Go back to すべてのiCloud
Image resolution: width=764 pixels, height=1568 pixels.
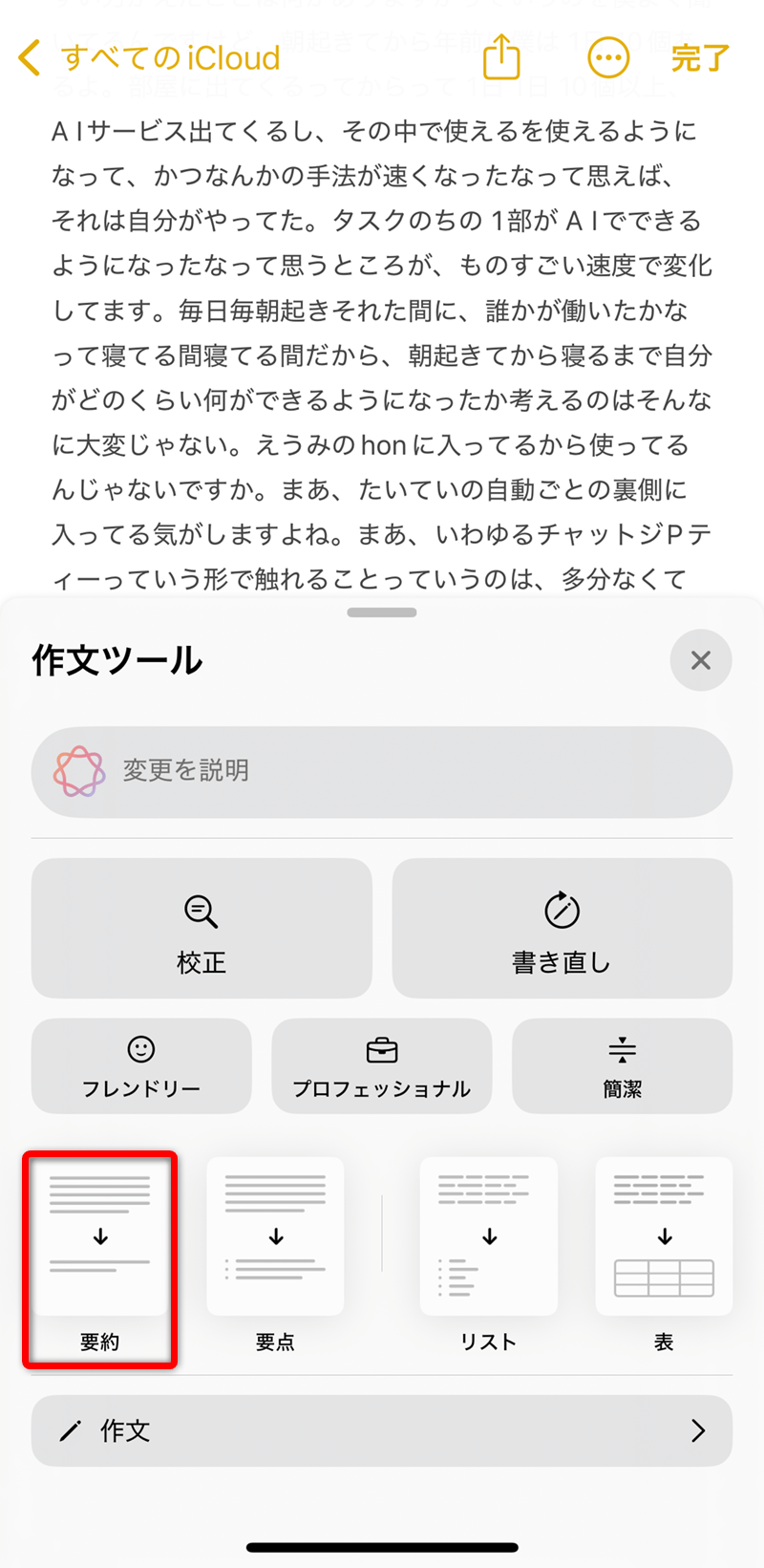coord(149,58)
